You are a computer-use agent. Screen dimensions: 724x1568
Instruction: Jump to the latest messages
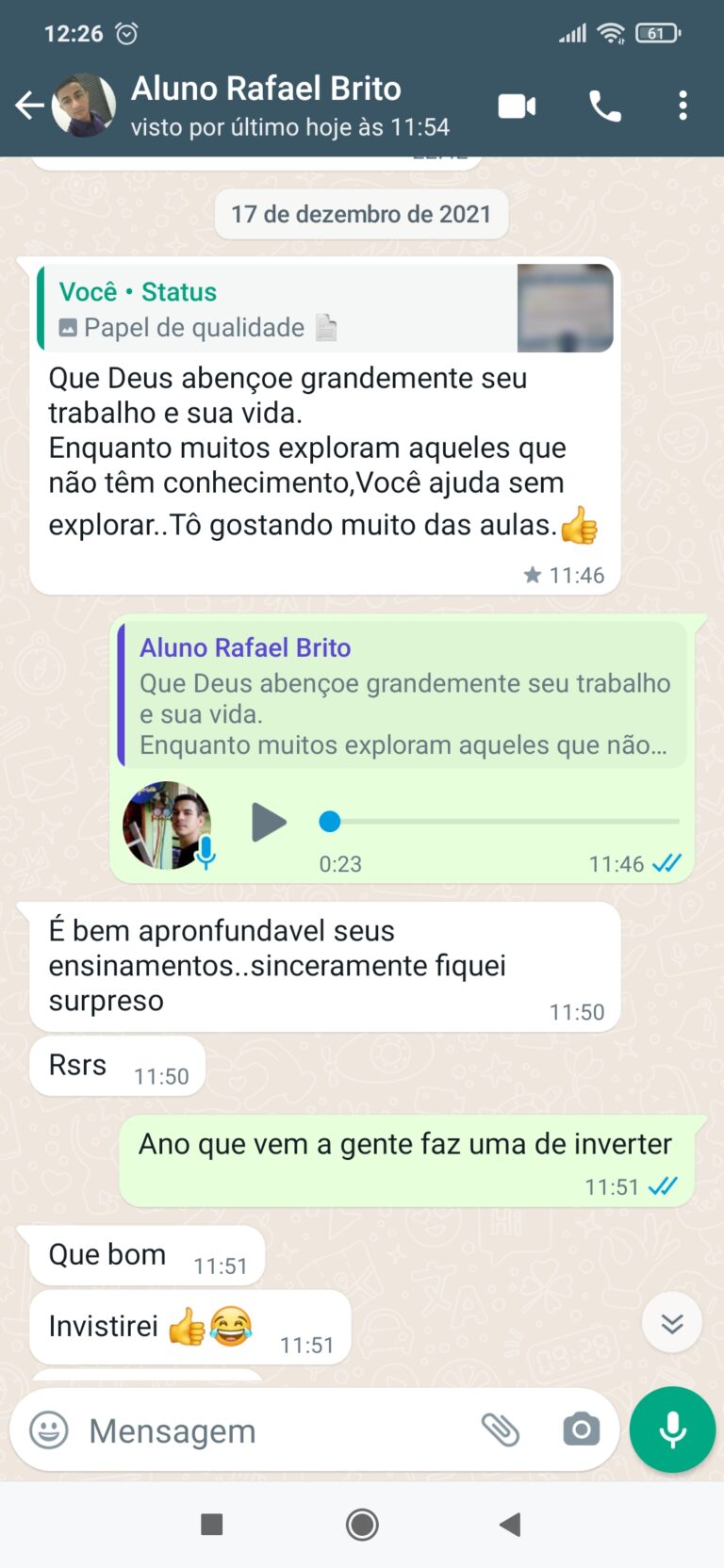click(x=671, y=1323)
